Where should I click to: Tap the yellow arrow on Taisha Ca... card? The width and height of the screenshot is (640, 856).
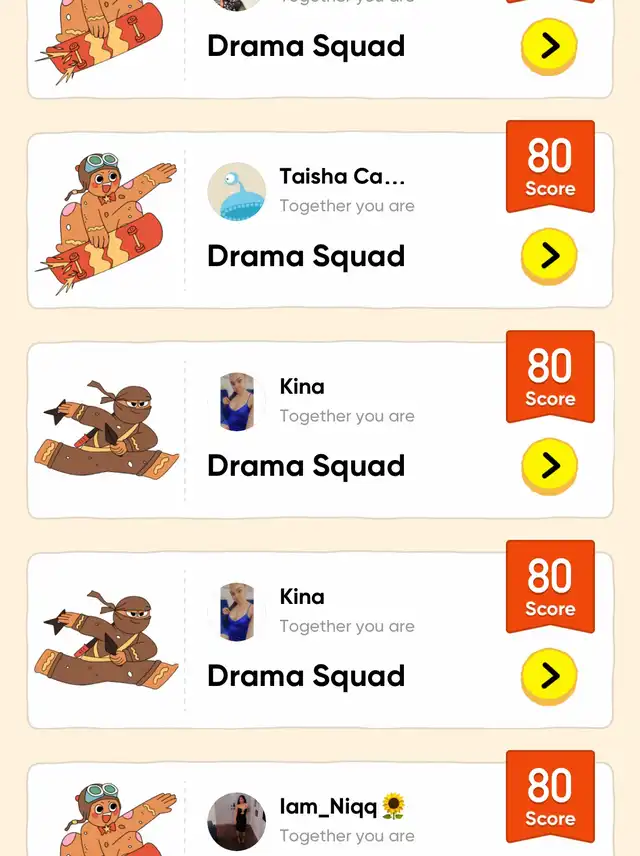click(x=549, y=256)
